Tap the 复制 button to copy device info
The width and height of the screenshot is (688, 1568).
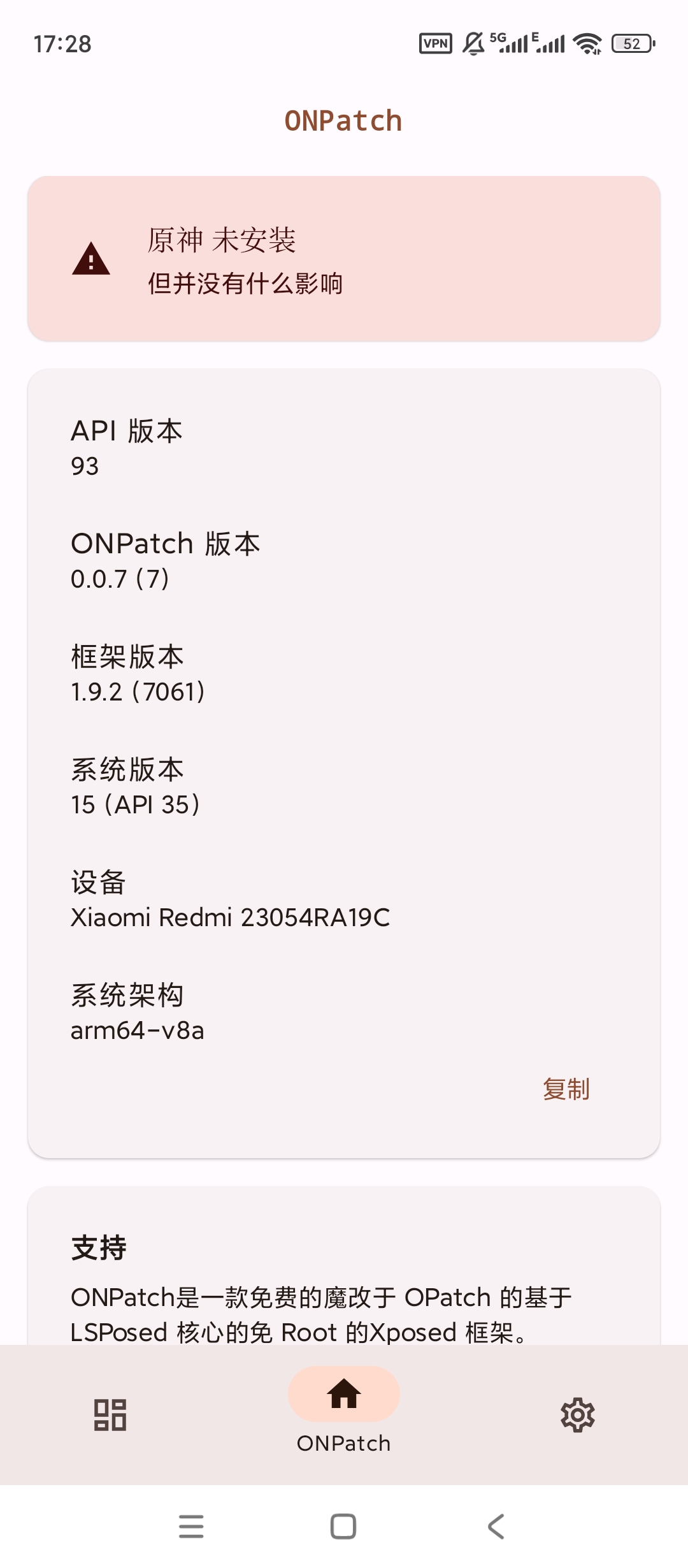click(566, 1089)
